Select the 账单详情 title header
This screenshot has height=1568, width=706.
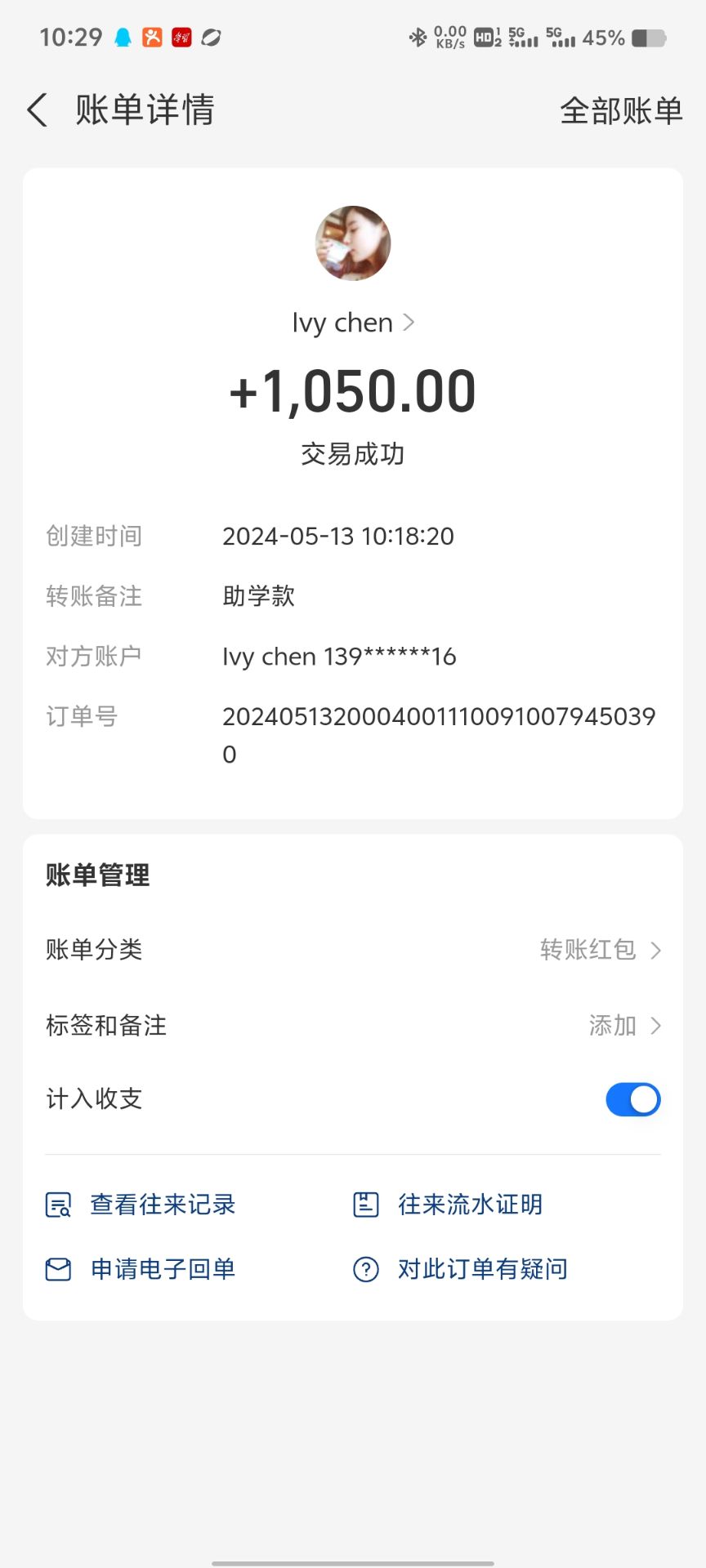coord(145,109)
